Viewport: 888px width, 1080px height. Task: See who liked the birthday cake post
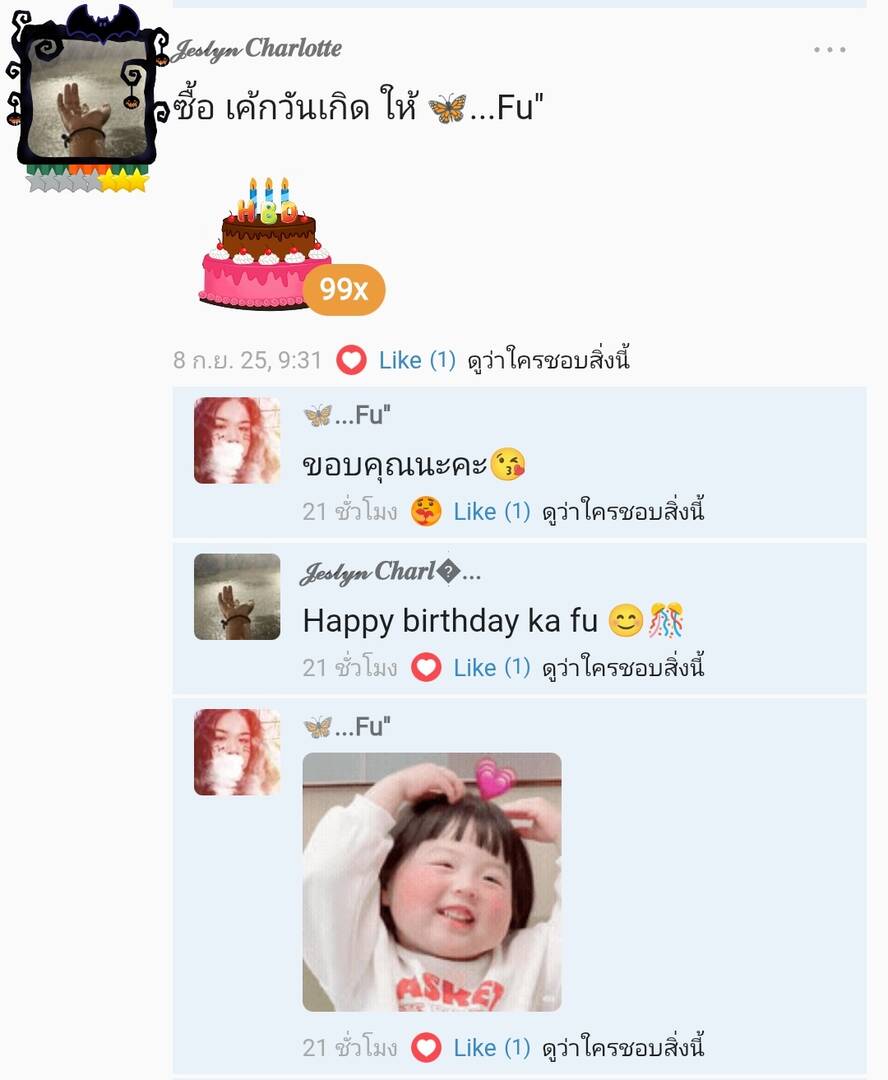(549, 361)
